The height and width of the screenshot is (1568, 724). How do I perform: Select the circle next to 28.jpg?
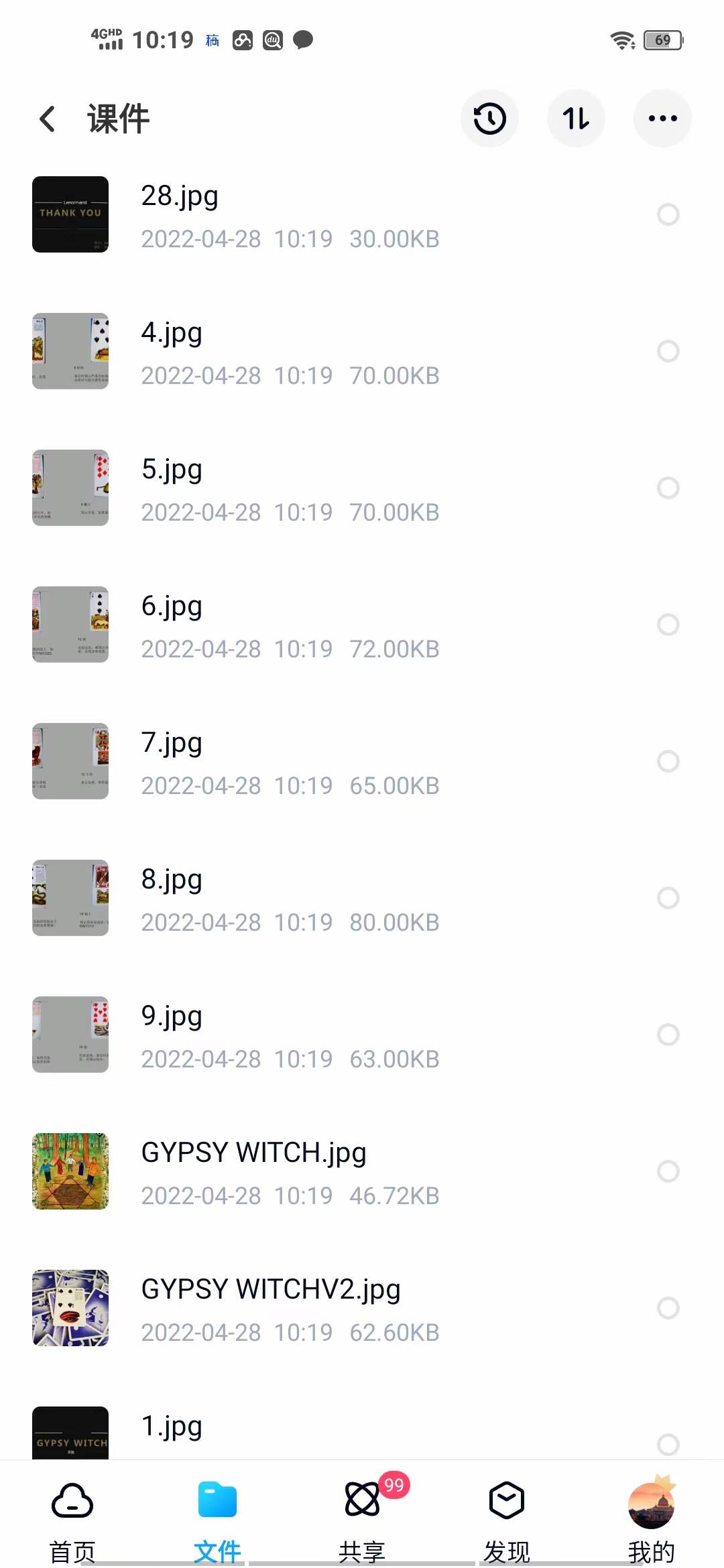click(x=668, y=214)
